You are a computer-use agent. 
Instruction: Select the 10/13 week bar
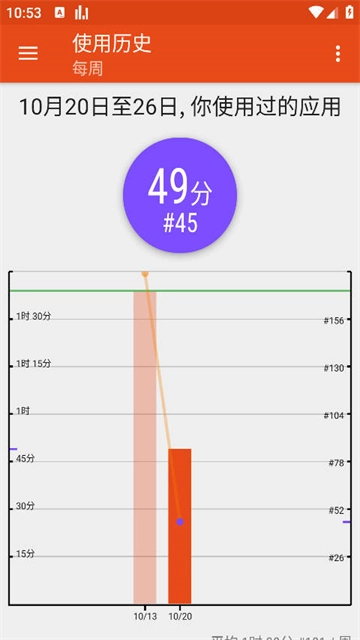145,447
